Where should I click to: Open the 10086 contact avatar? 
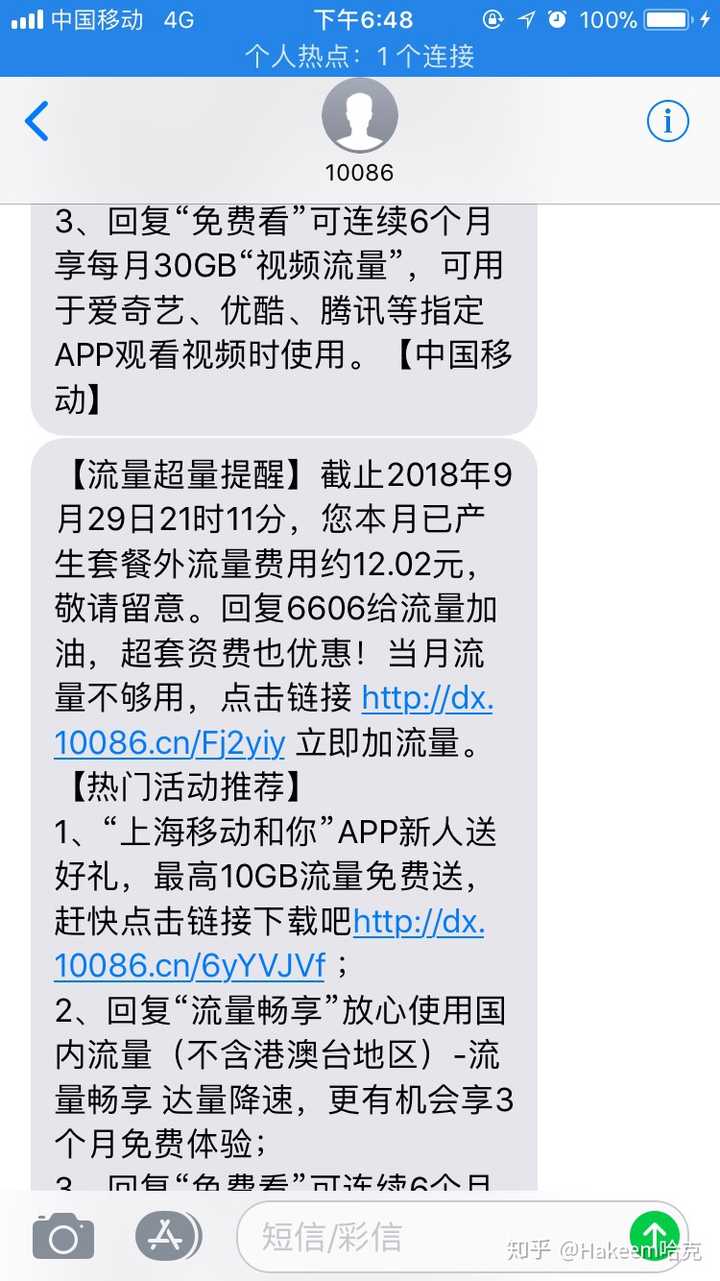pyautogui.click(x=359, y=117)
